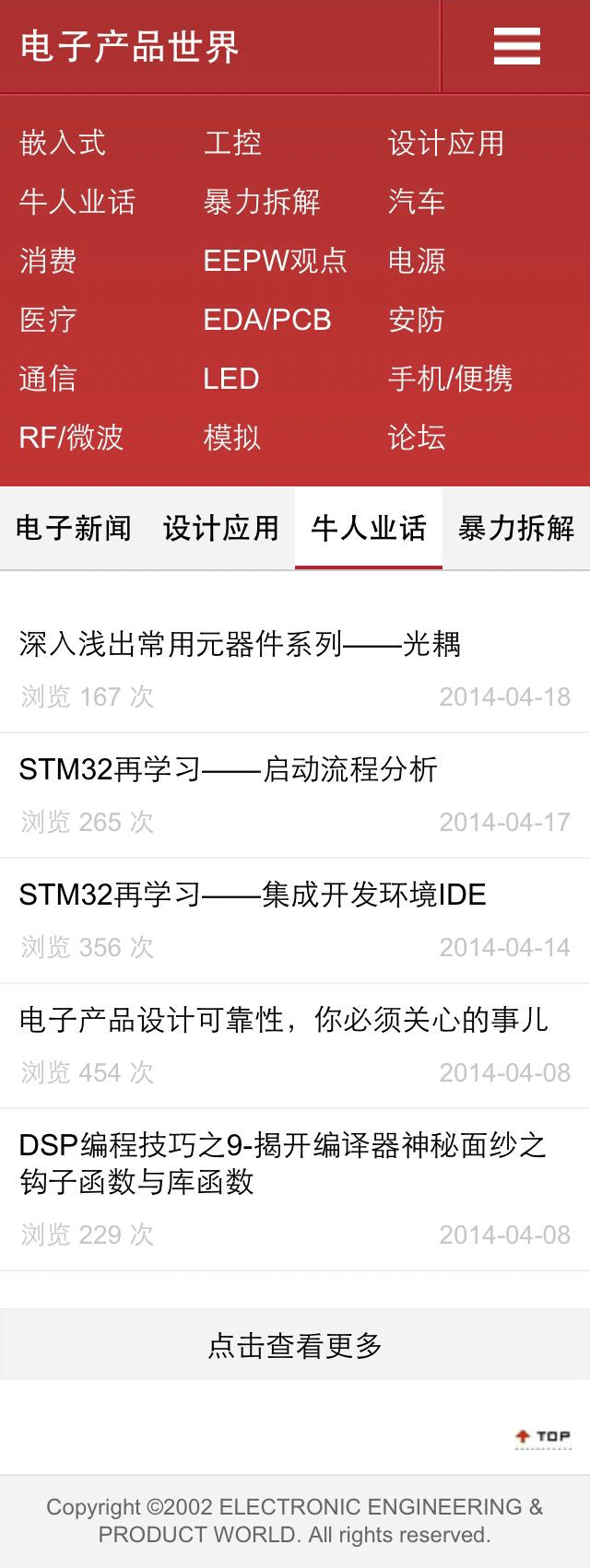Open the 电子产品设计可靠性 article
The height and width of the screenshot is (1568, 590).
[284, 1020]
